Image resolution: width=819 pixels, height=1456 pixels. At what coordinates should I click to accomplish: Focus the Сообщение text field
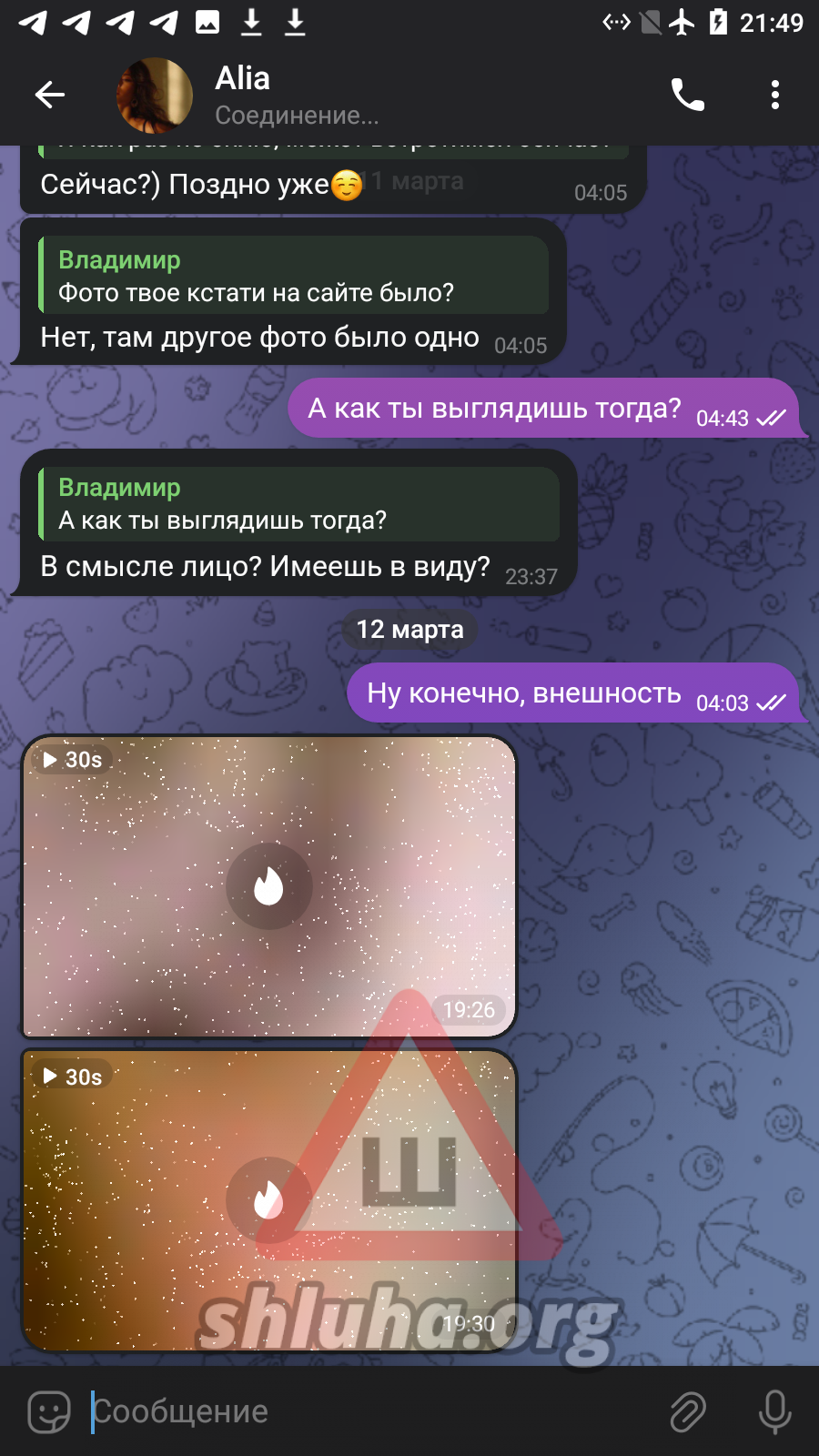[x=364, y=1411]
